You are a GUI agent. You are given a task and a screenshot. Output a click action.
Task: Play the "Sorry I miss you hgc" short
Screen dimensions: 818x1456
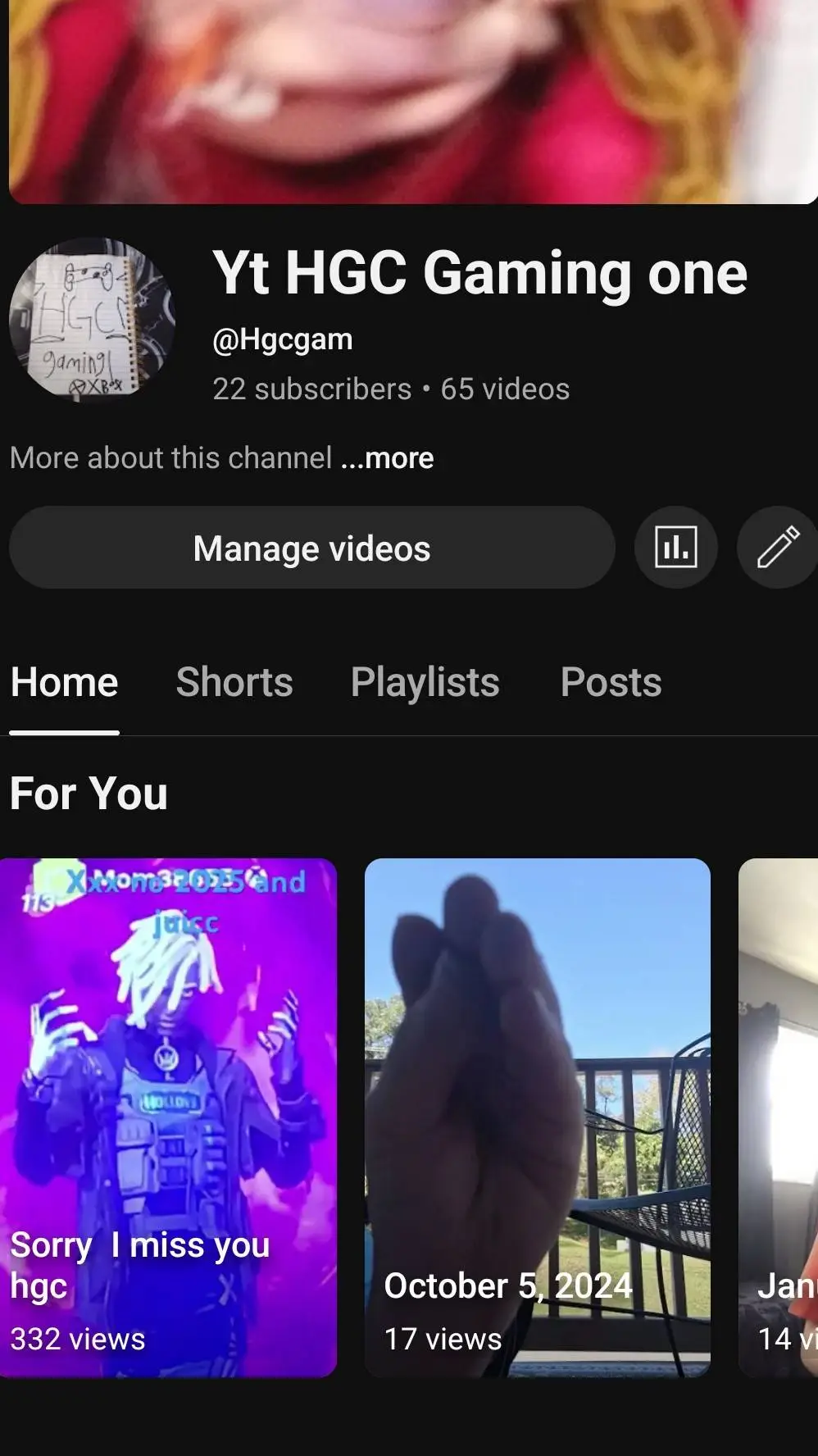[168, 1115]
